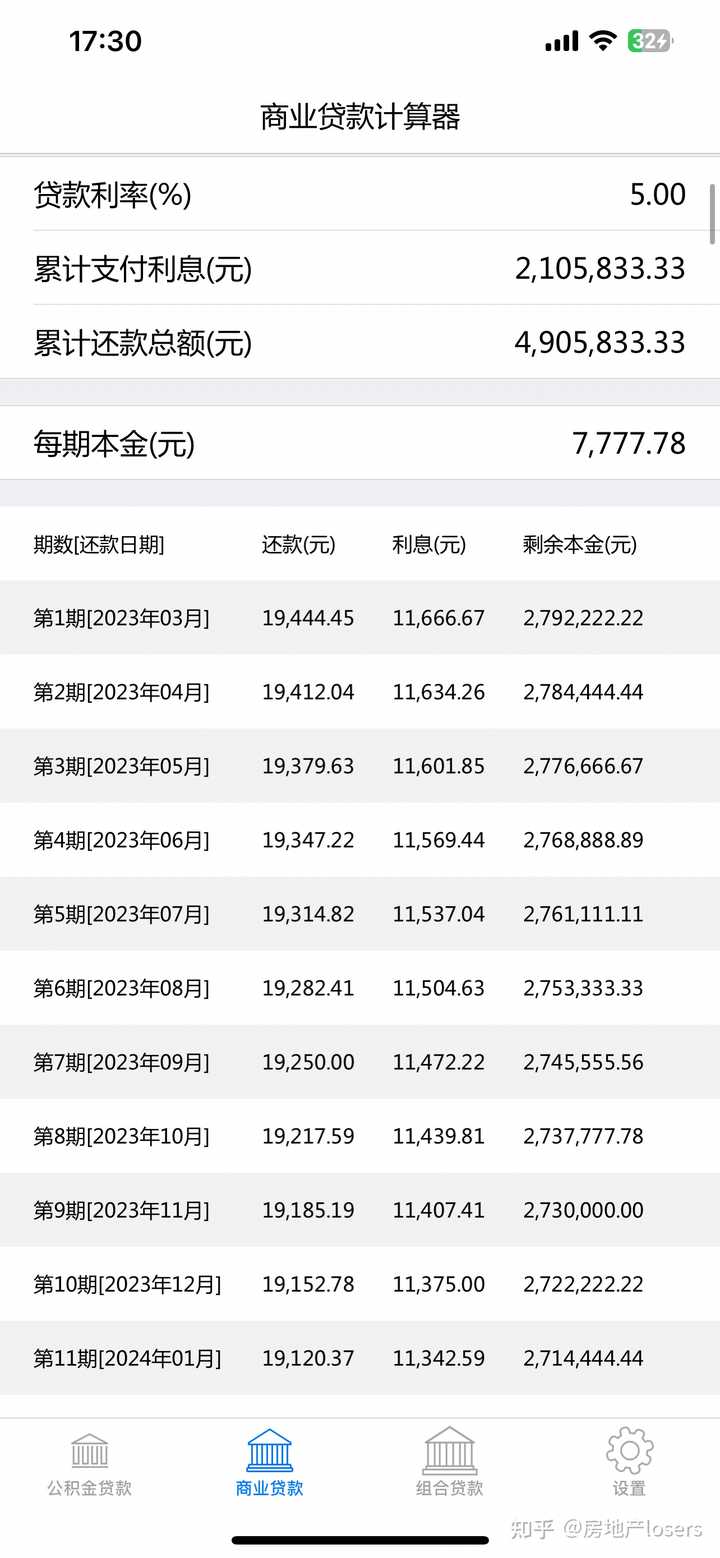Open the 组合贷款 tab

(x=449, y=1462)
